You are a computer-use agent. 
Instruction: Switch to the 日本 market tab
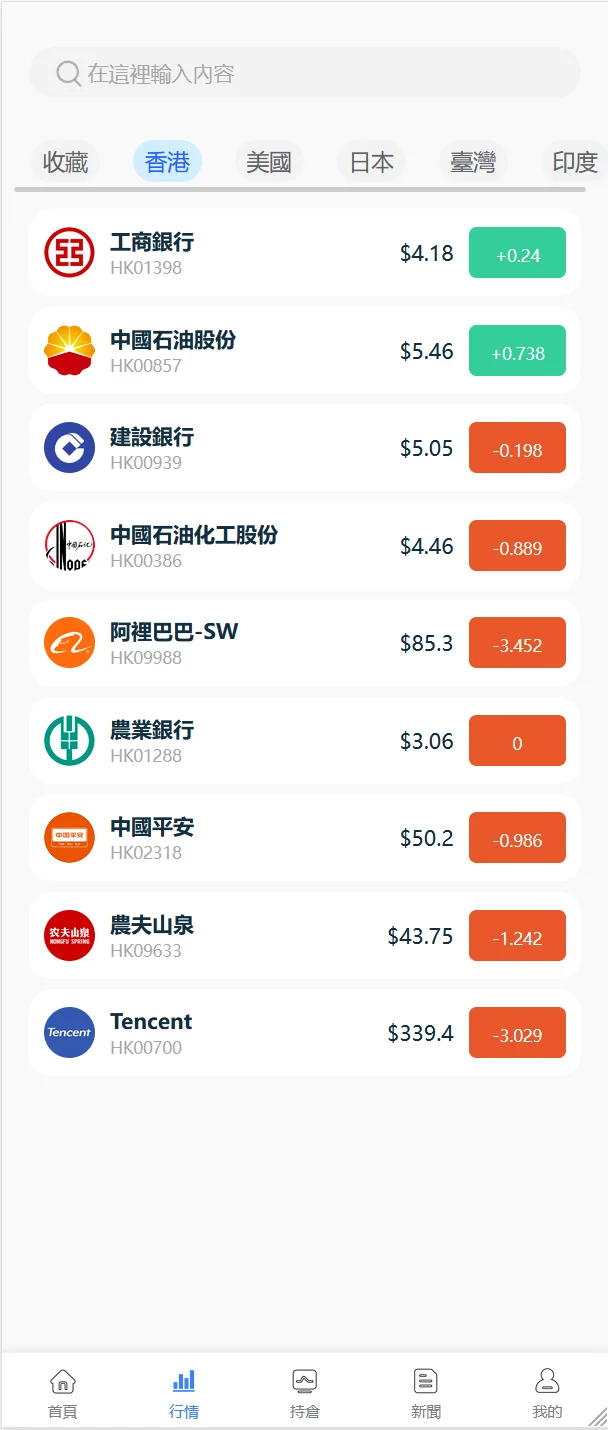pos(371,162)
